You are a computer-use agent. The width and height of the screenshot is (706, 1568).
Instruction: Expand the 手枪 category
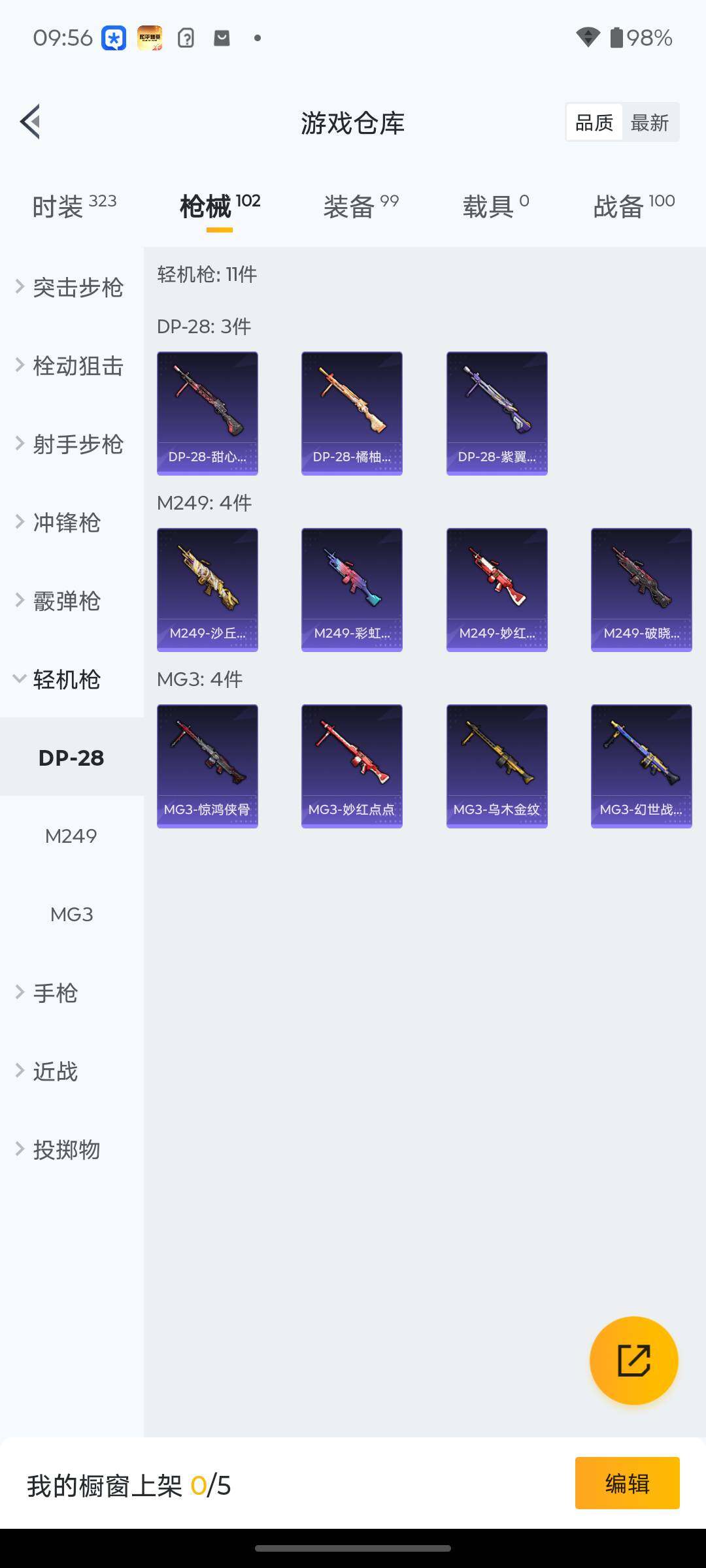click(x=56, y=993)
